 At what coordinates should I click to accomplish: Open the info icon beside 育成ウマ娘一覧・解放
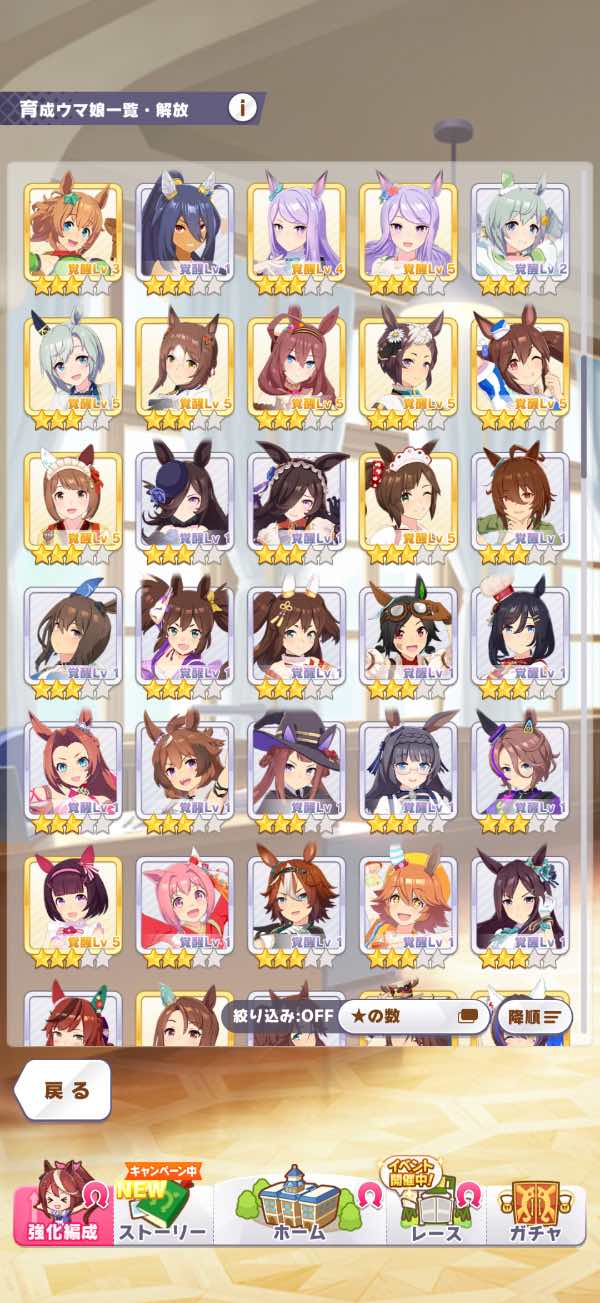tap(240, 107)
